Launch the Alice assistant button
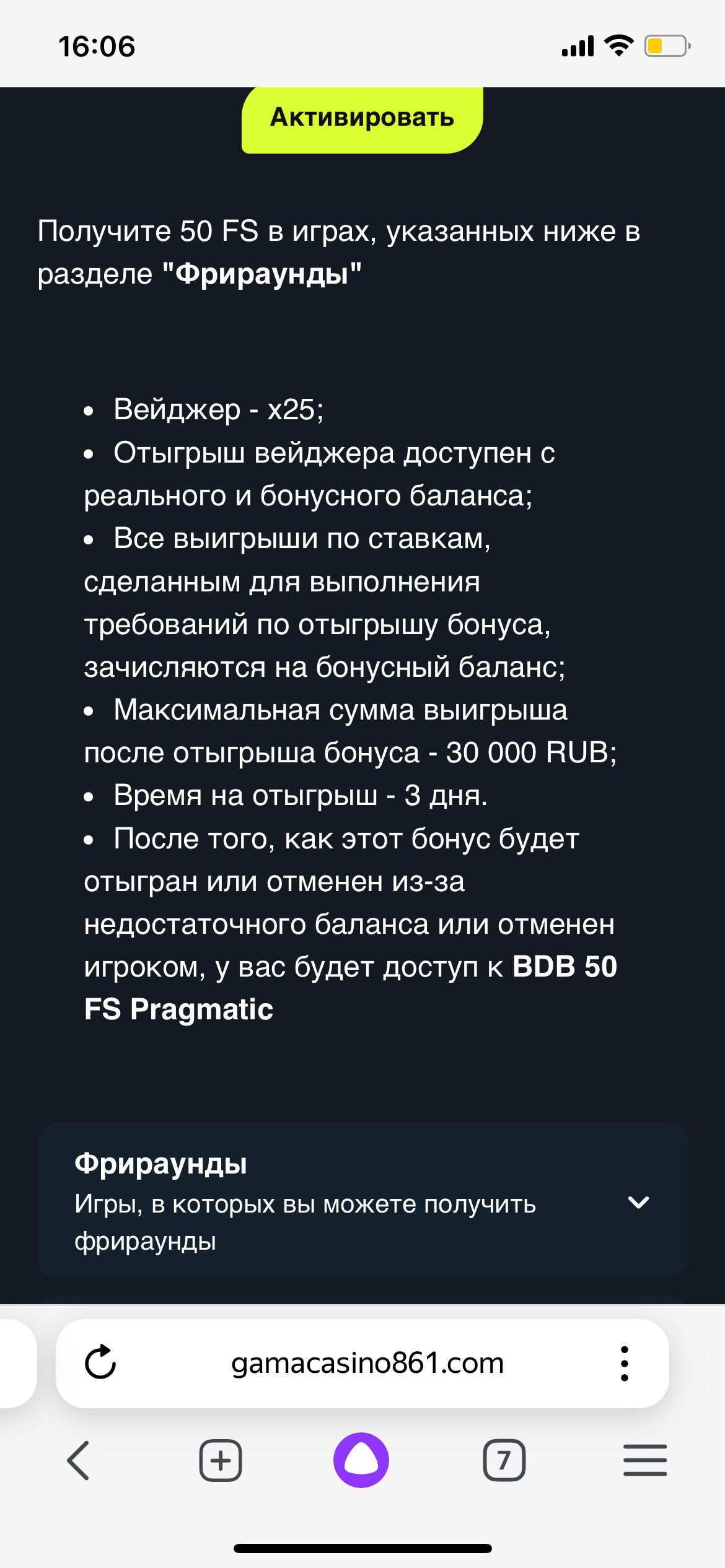Screen dimensions: 725x1568 (x=361, y=1460)
